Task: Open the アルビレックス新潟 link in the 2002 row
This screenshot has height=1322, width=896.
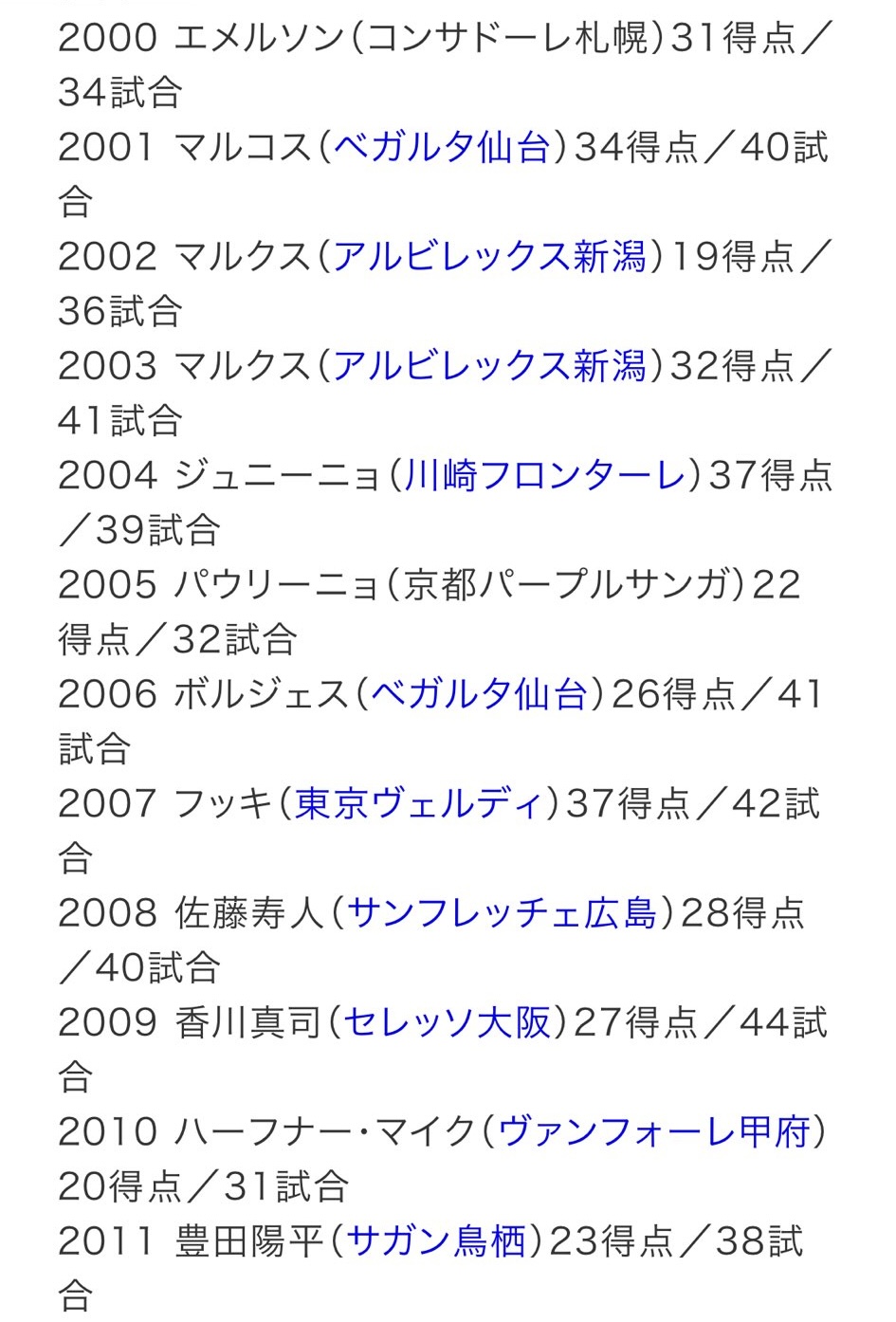Action: [489, 257]
